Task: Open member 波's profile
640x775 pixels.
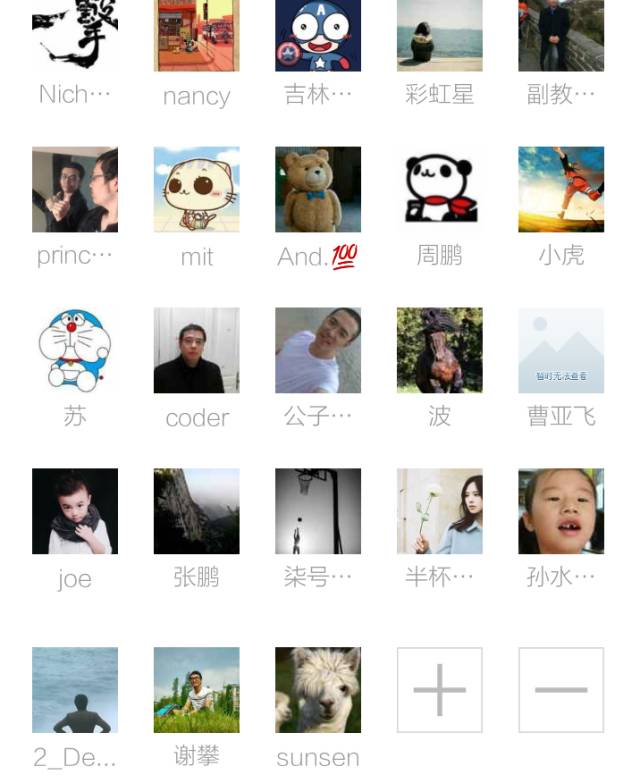Action: click(x=439, y=350)
